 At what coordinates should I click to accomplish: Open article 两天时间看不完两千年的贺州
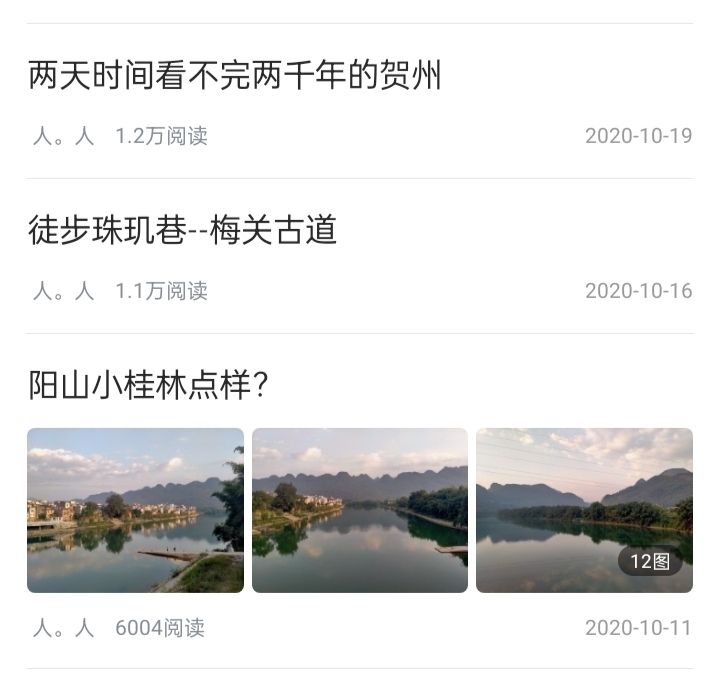point(235,76)
